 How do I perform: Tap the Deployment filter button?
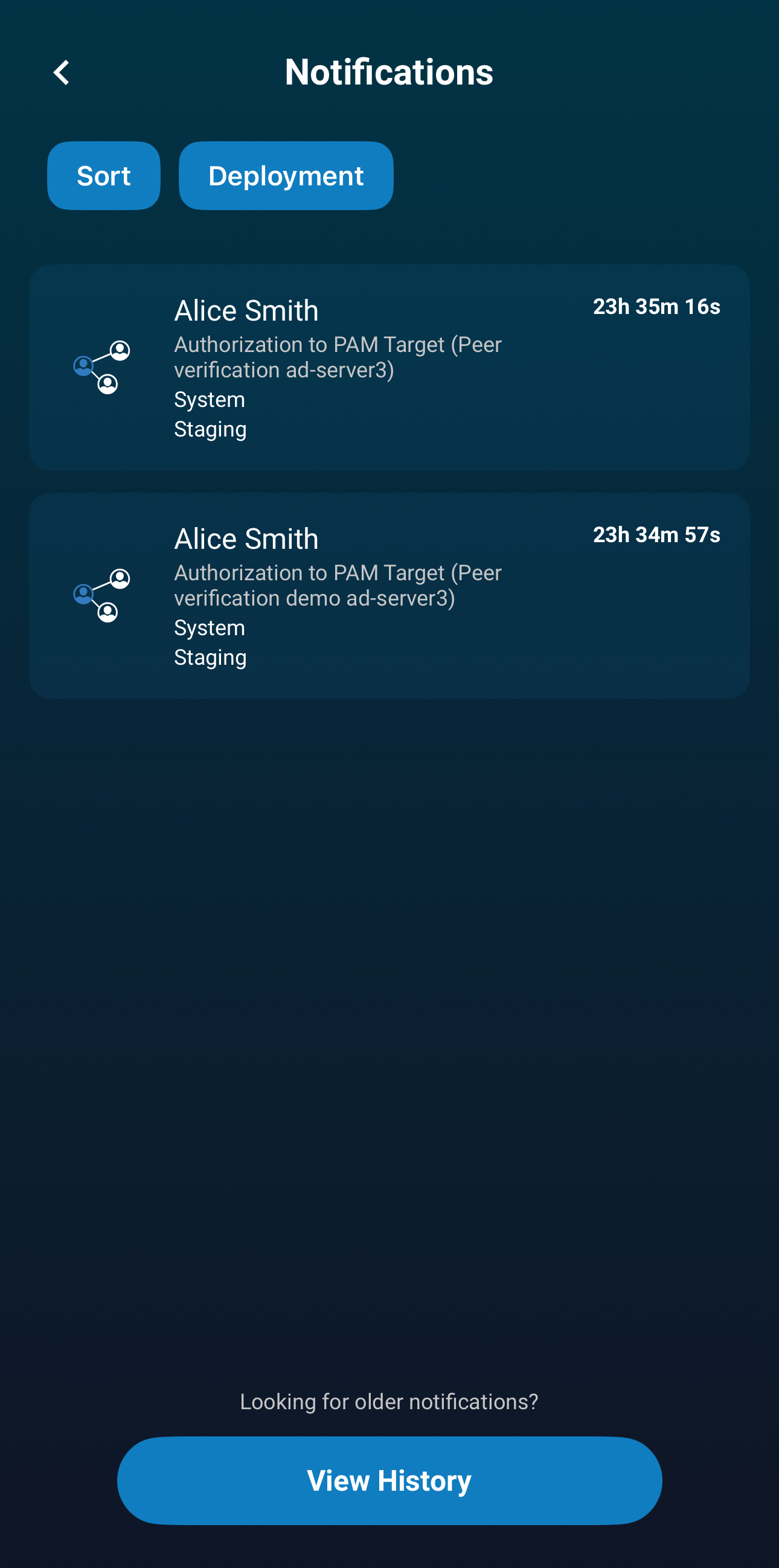click(x=286, y=176)
